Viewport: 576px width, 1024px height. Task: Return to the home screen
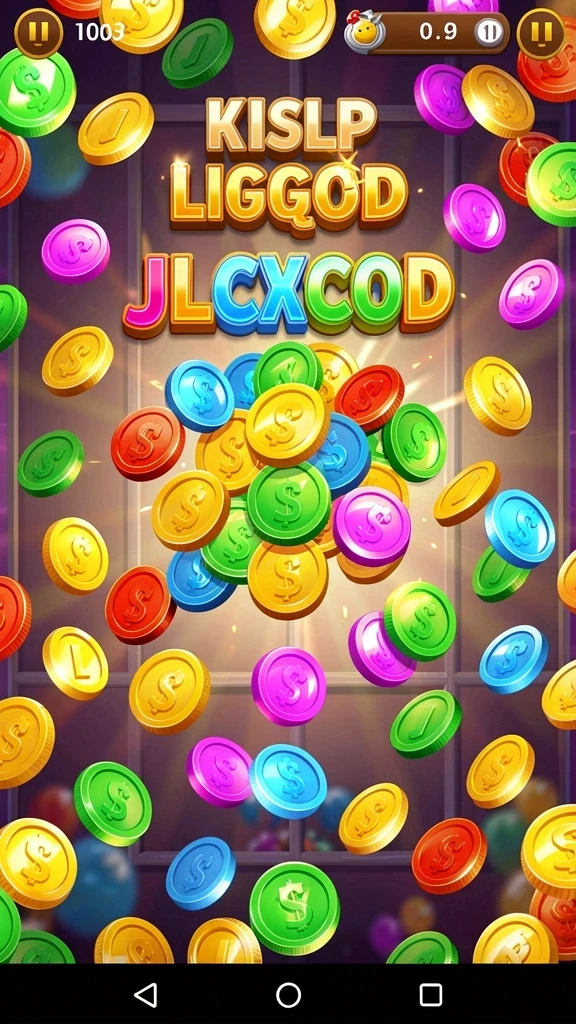pyautogui.click(x=288, y=995)
